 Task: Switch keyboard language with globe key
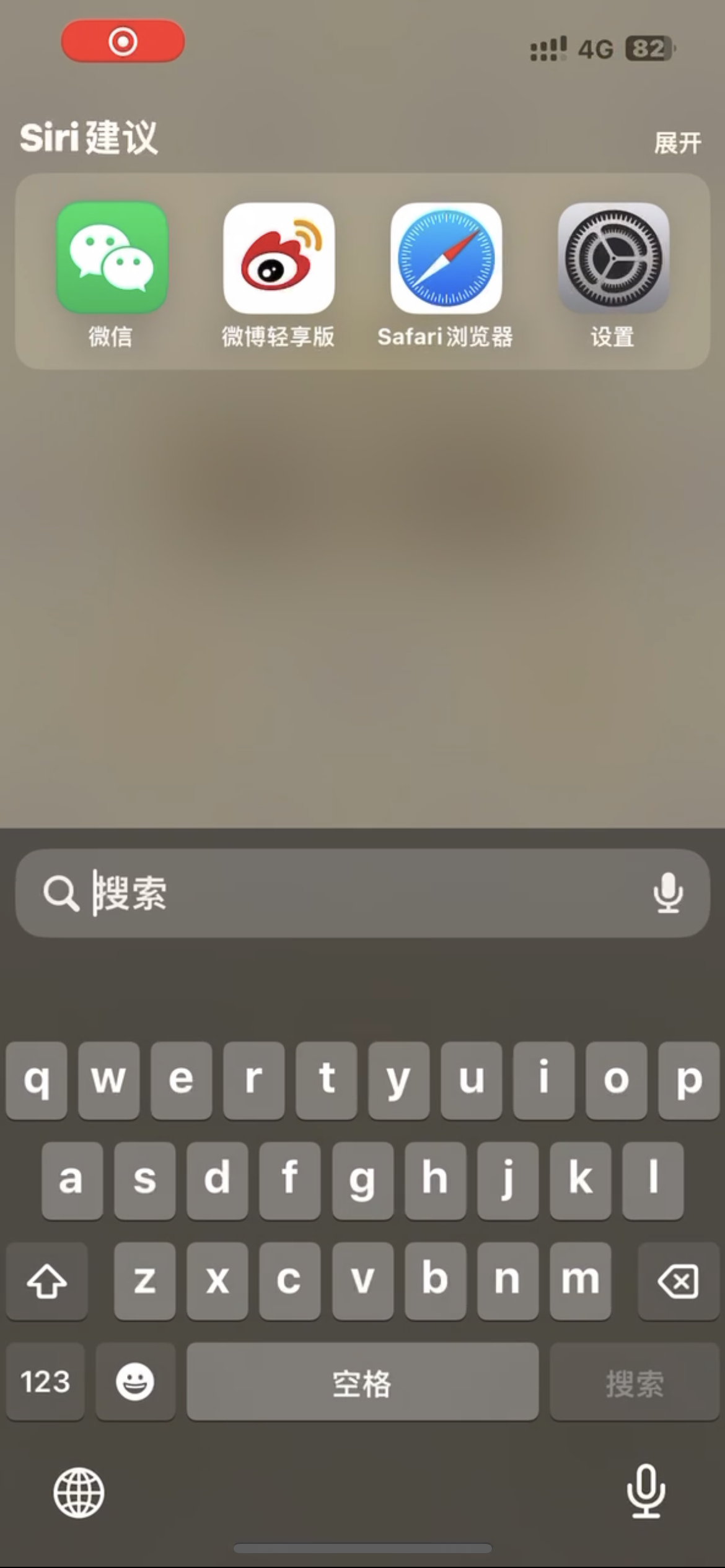click(x=79, y=1492)
